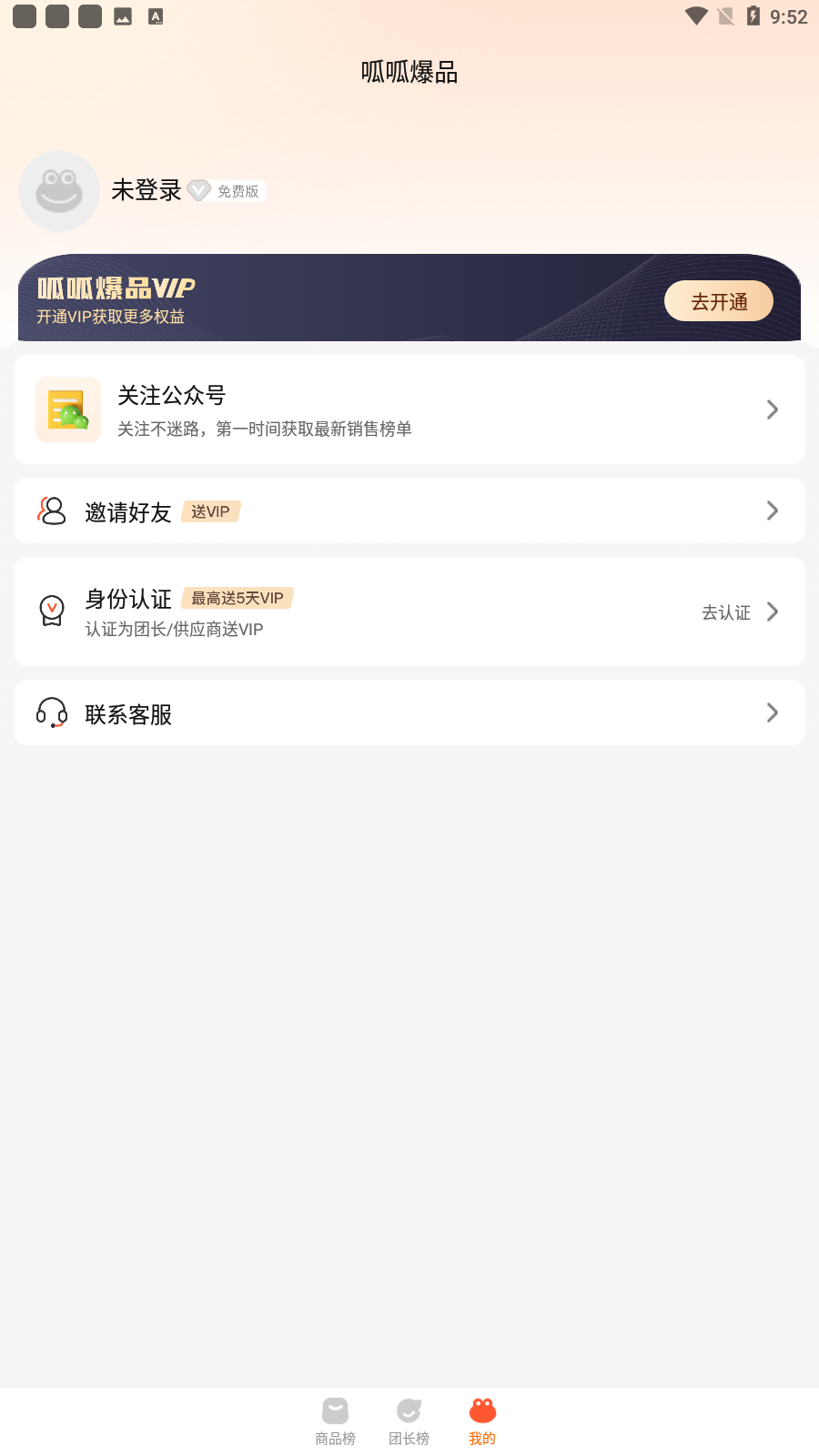Image resolution: width=819 pixels, height=1456 pixels.
Task: Select the WeChat 公众号 icon
Action: pyautogui.click(x=68, y=409)
